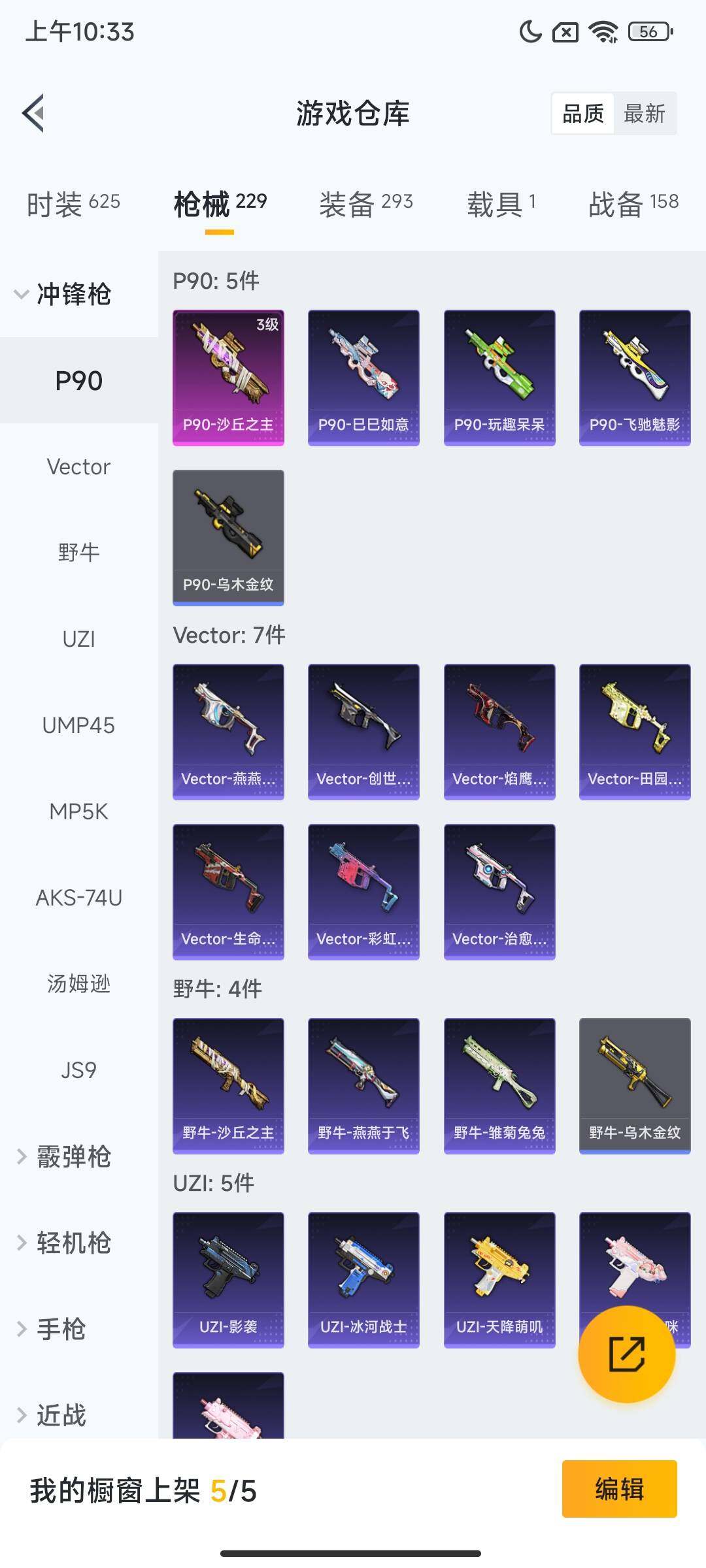Go back using the top-left arrow
The width and height of the screenshot is (706, 1568).
pyautogui.click(x=34, y=113)
